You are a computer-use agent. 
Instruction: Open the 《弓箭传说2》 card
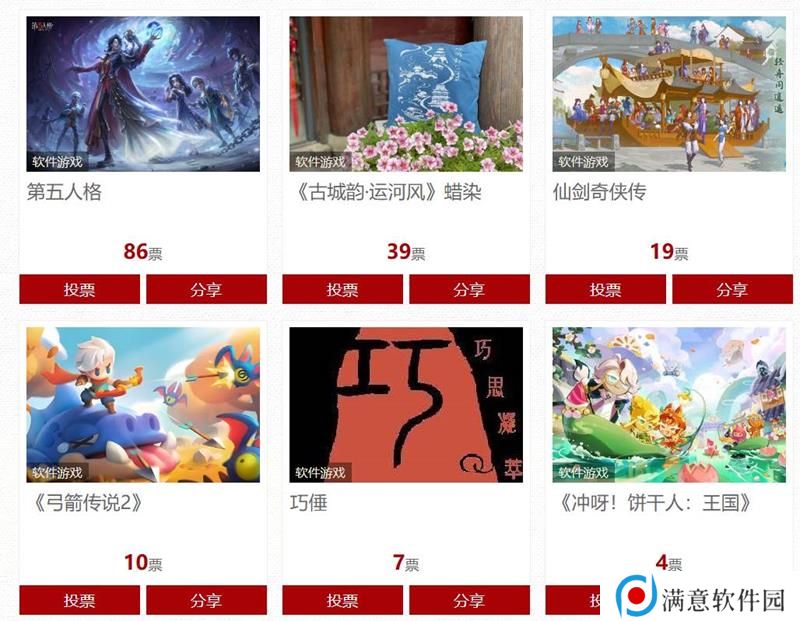(x=143, y=405)
